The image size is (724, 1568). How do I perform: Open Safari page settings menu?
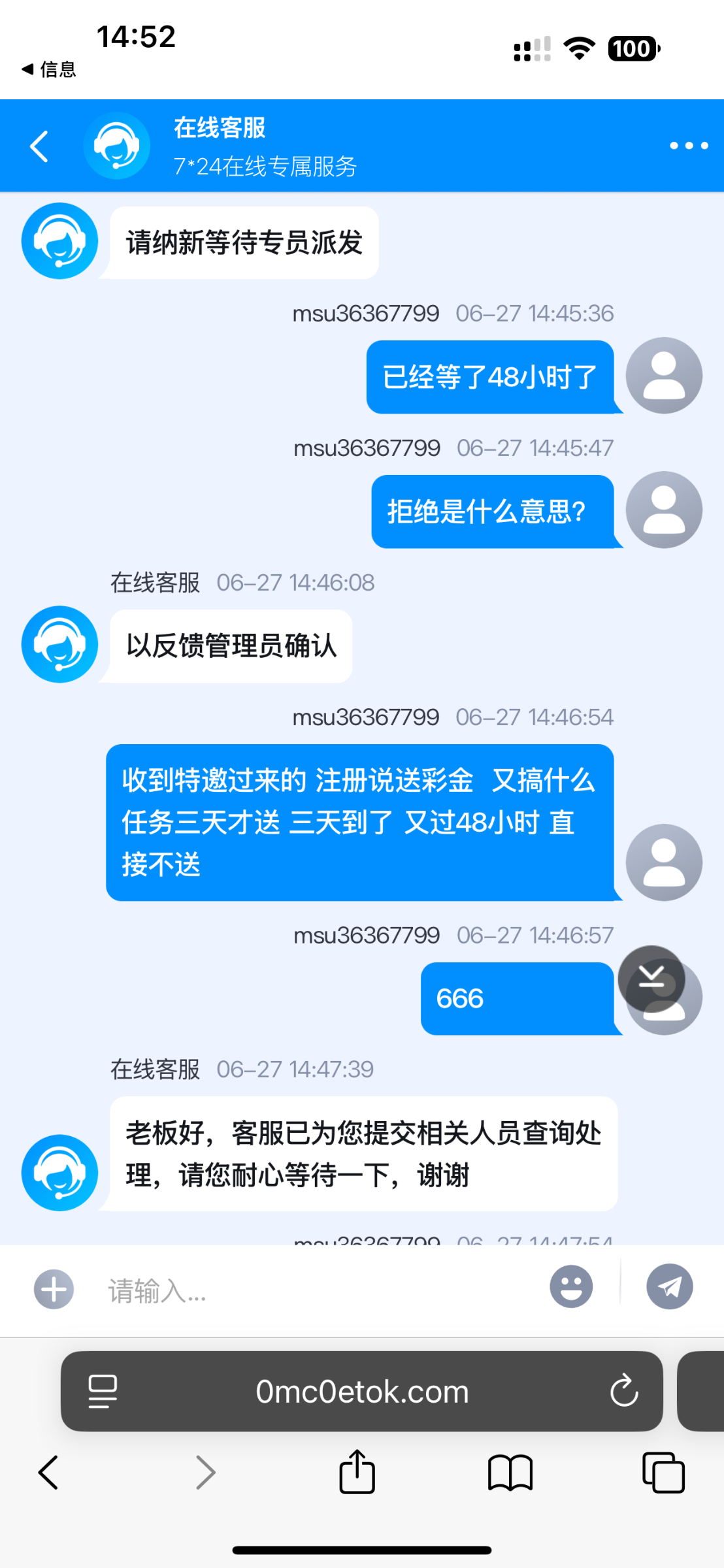point(103,1391)
